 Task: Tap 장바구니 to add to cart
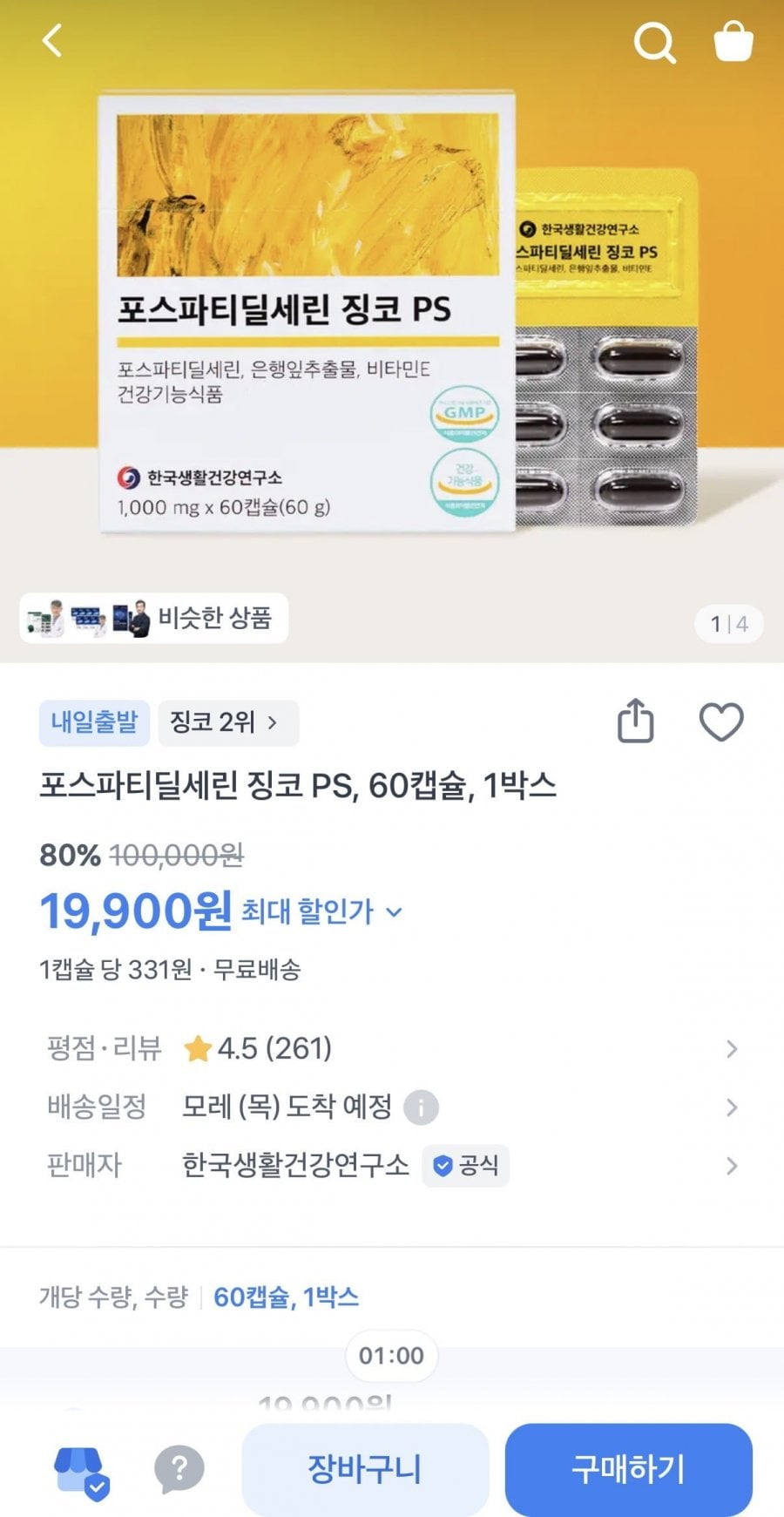coord(365,1469)
